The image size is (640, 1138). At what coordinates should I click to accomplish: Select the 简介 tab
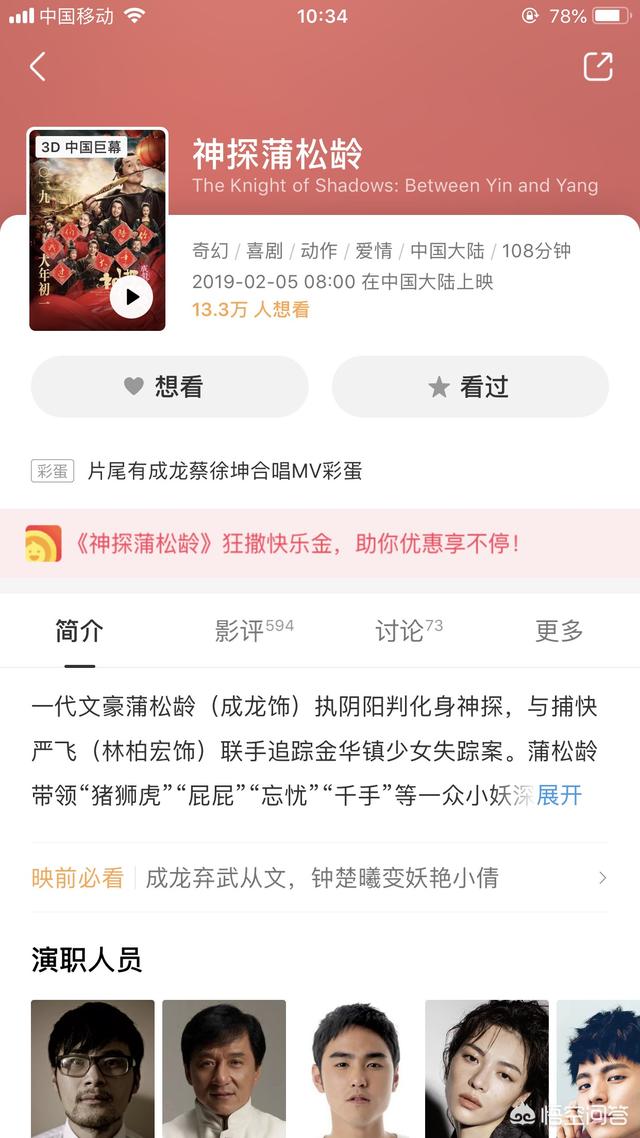click(79, 631)
